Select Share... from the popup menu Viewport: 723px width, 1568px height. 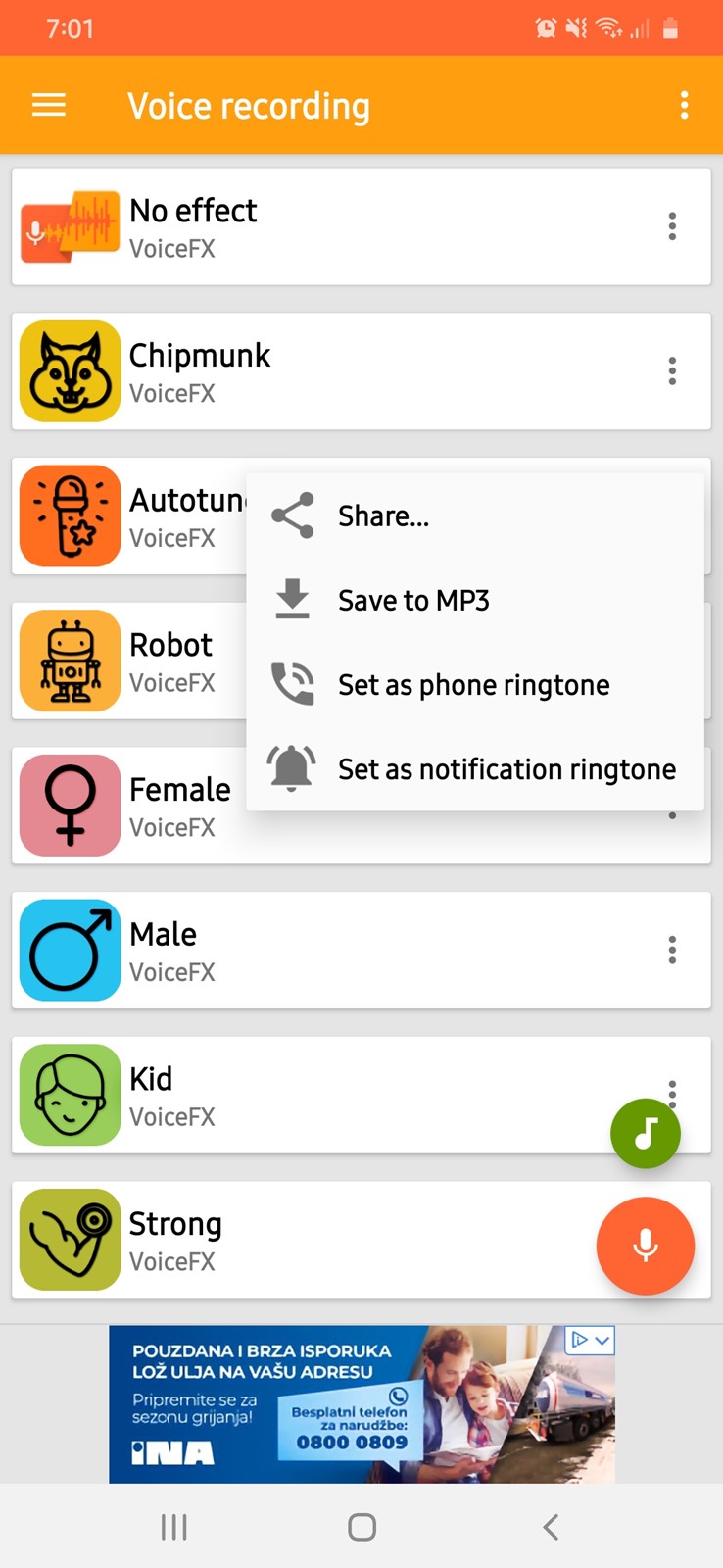pyautogui.click(x=475, y=515)
